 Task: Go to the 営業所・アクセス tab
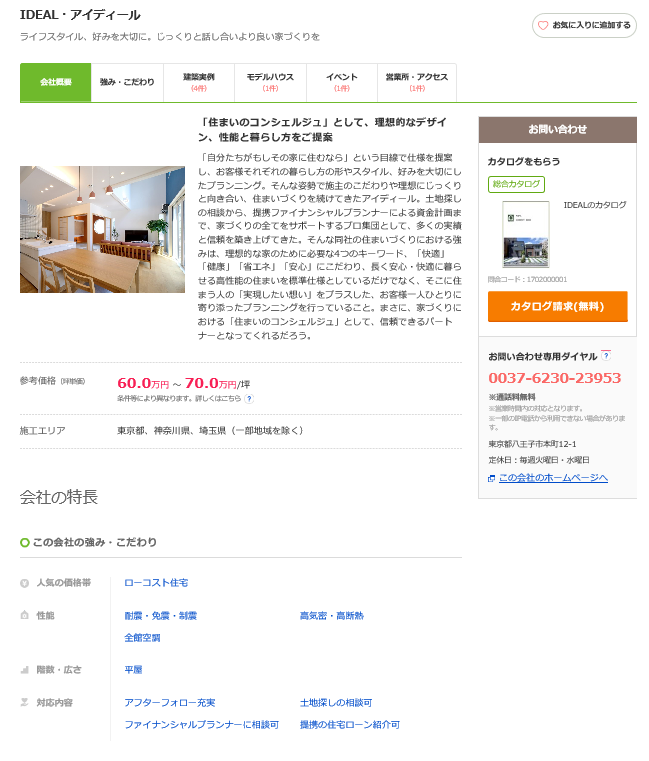pyautogui.click(x=417, y=82)
